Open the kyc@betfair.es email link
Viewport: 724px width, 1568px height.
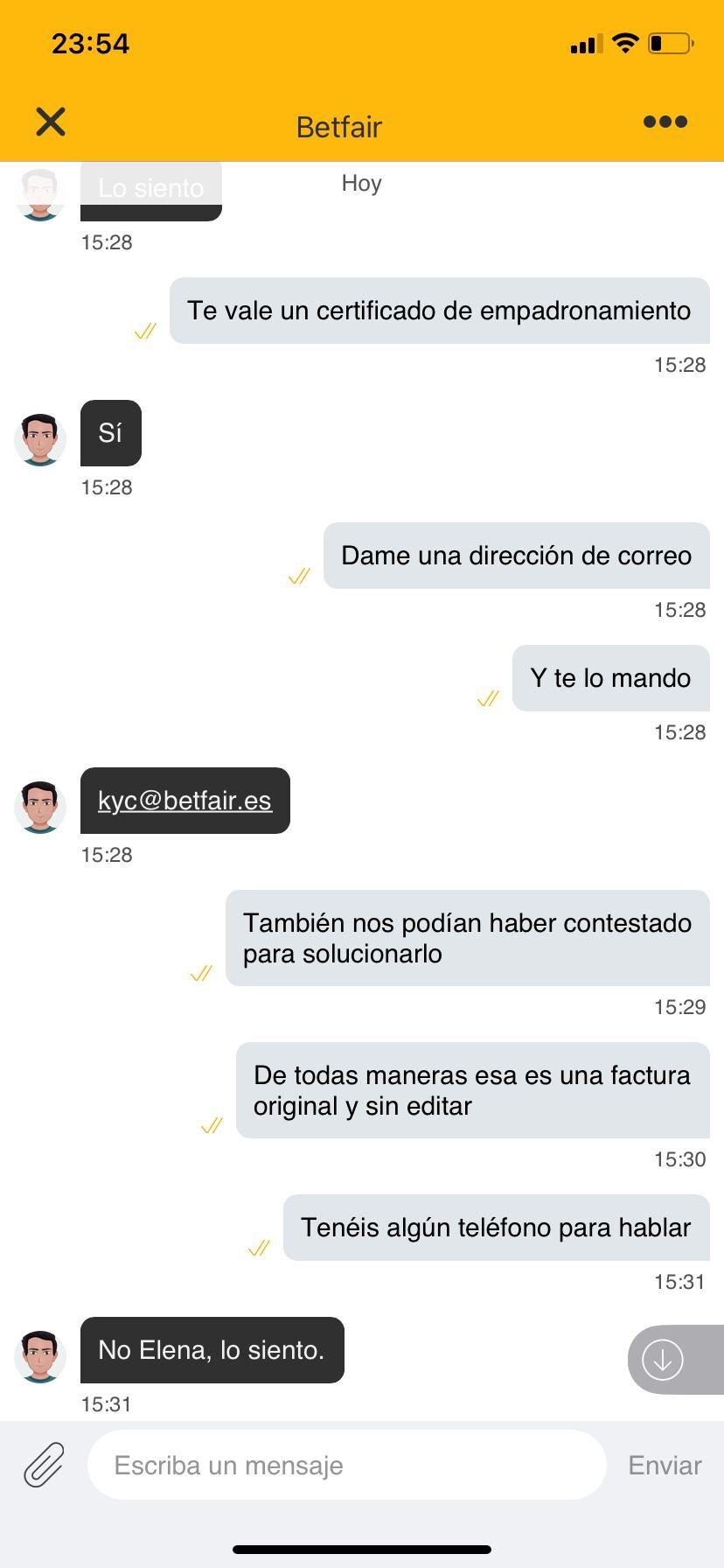tap(184, 801)
